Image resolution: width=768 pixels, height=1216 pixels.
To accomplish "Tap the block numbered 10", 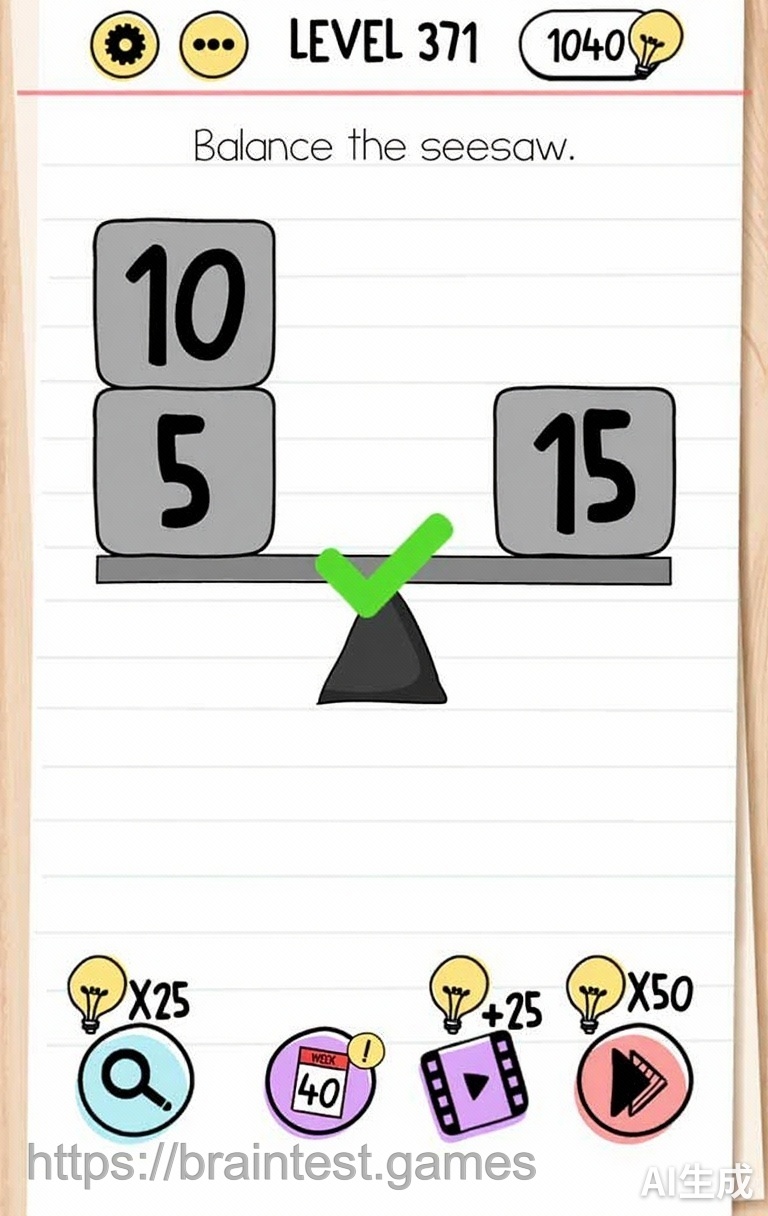I will (185, 304).
